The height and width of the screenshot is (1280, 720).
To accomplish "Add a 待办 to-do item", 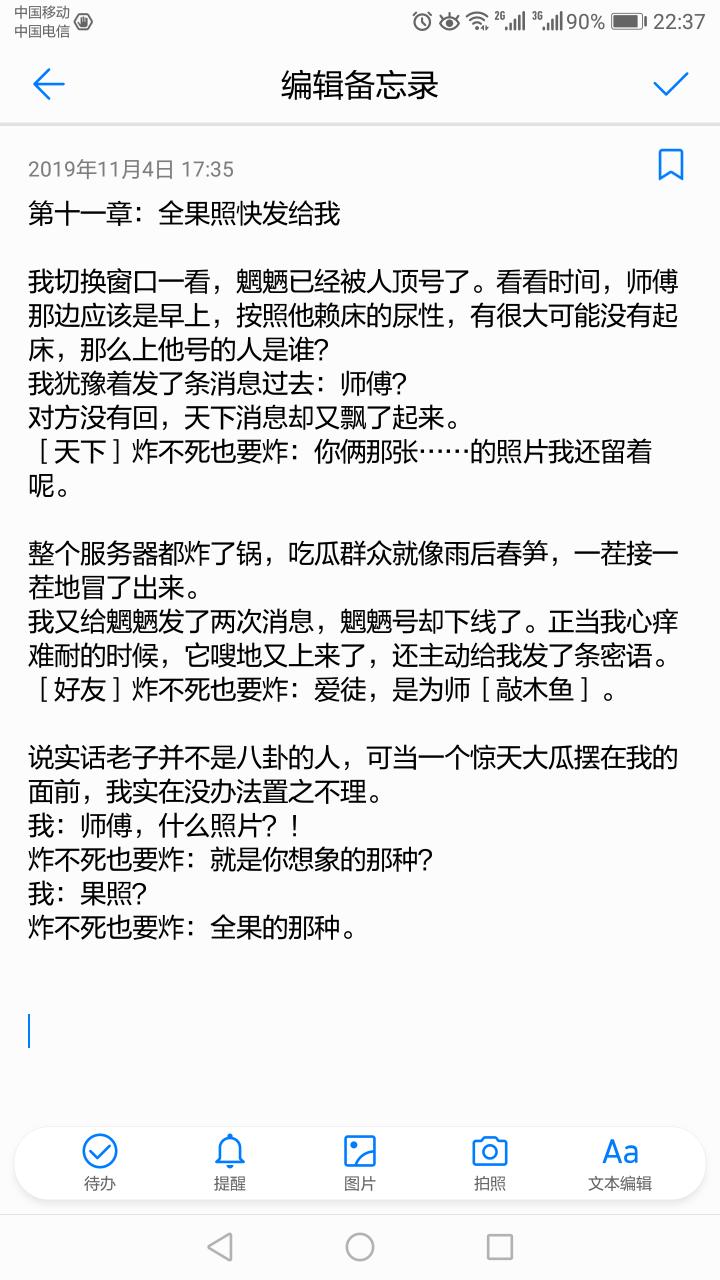I will click(100, 1162).
